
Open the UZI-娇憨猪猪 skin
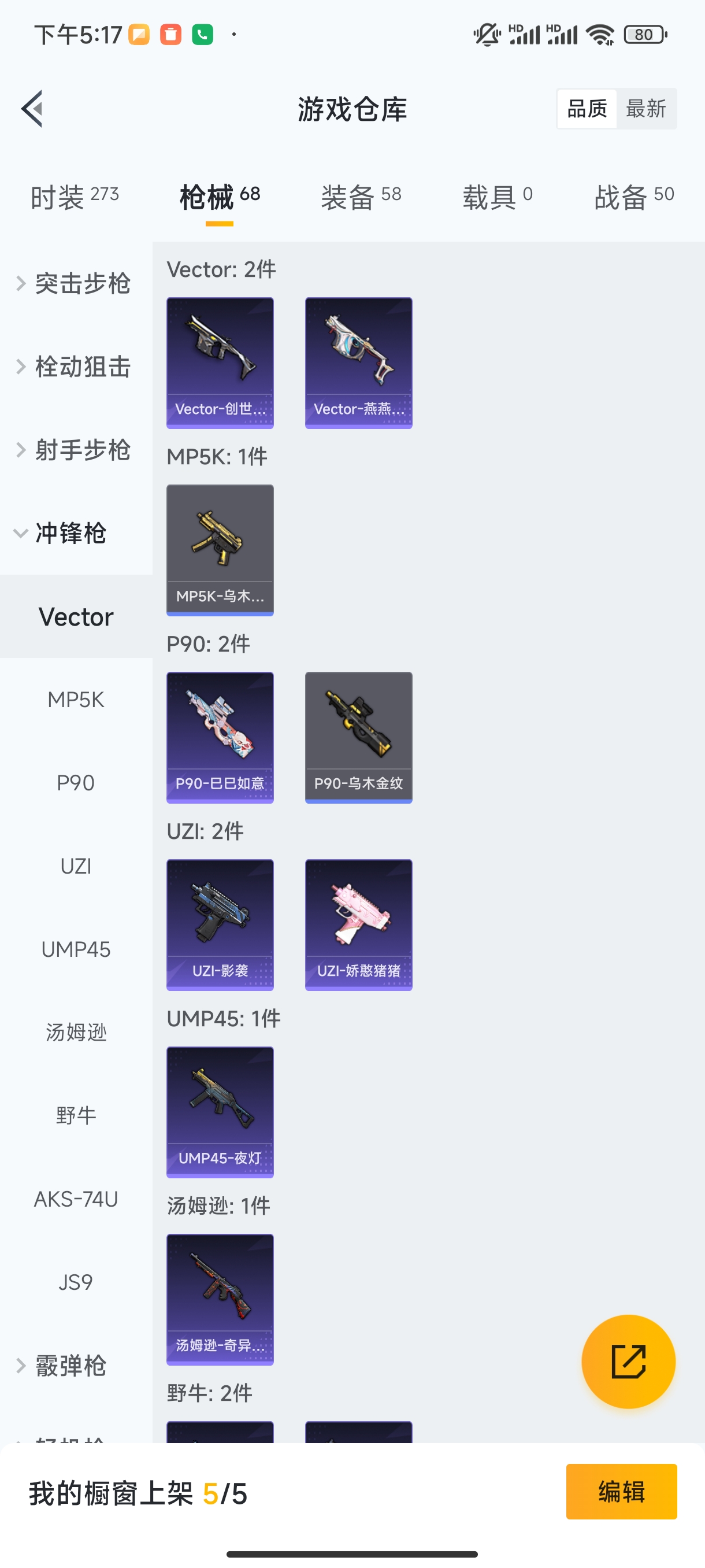(x=358, y=925)
